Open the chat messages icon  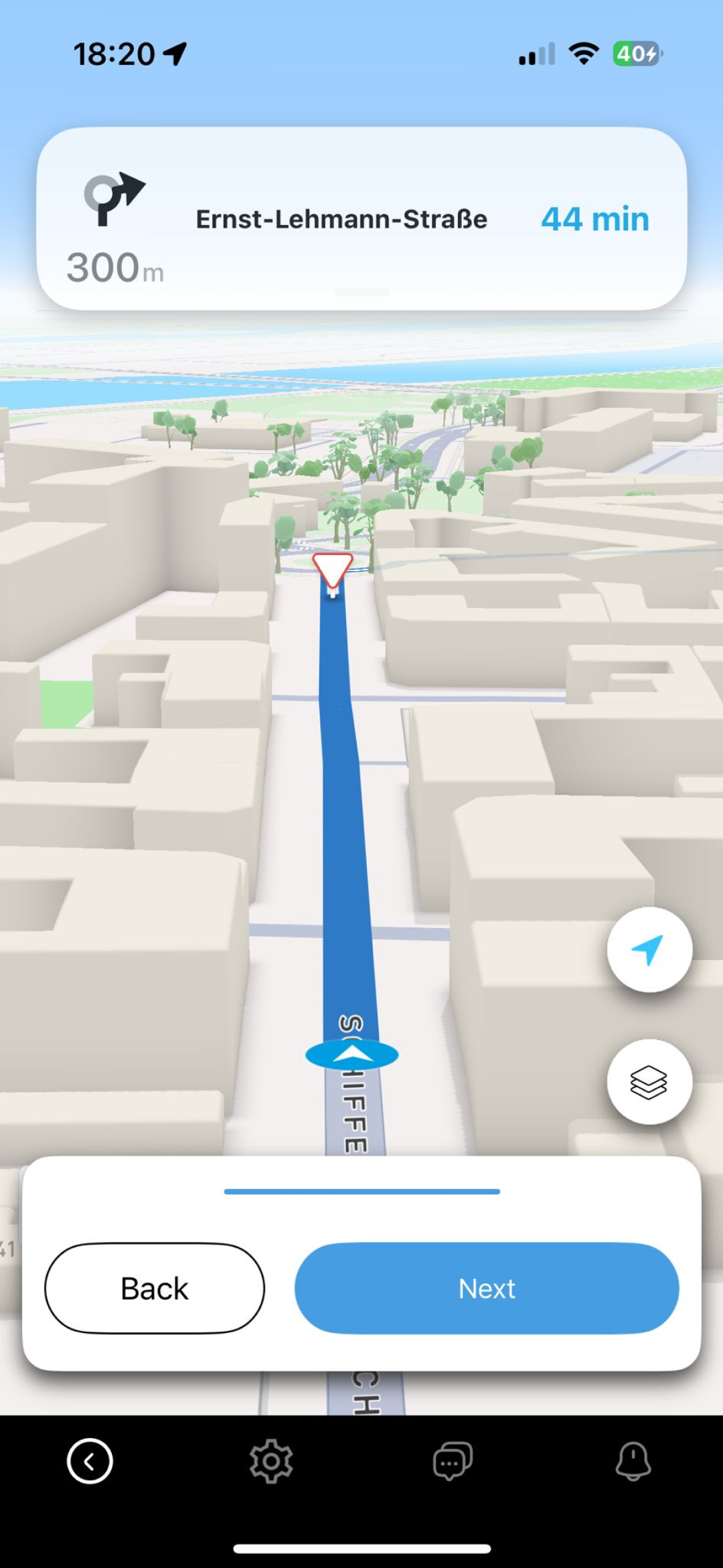(453, 1461)
